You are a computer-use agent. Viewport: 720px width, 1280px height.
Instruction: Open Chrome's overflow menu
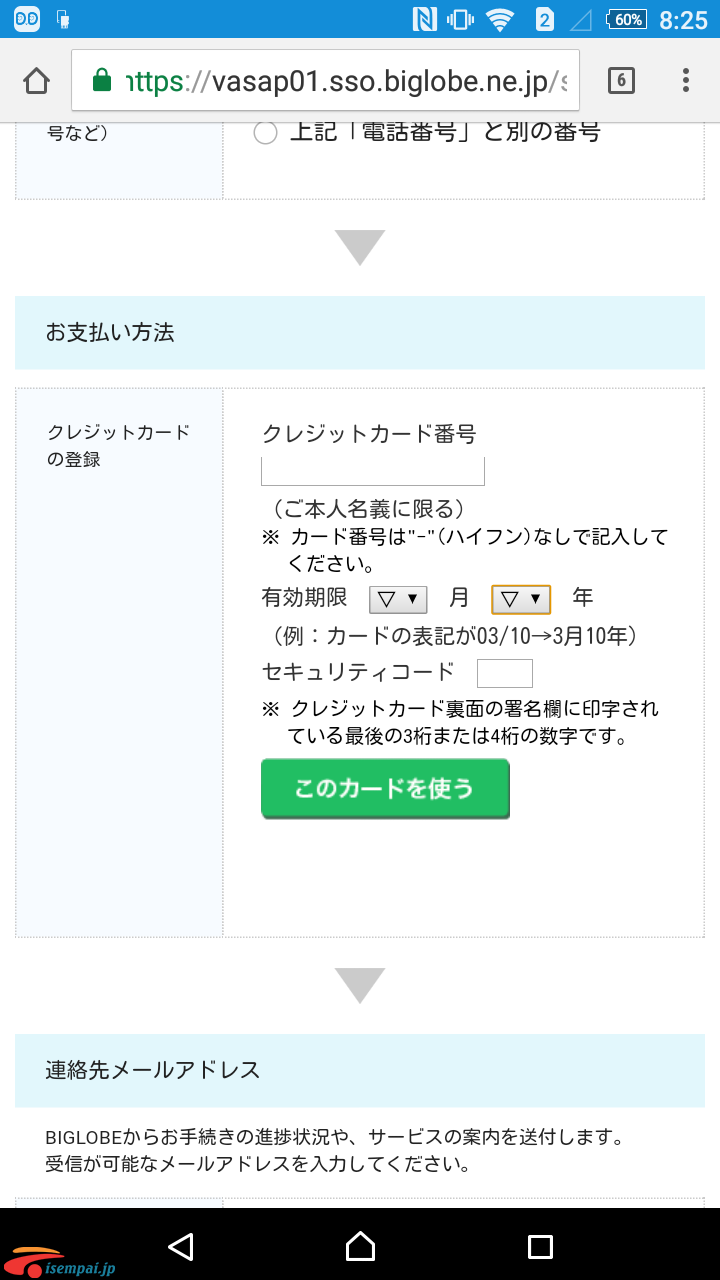click(686, 81)
